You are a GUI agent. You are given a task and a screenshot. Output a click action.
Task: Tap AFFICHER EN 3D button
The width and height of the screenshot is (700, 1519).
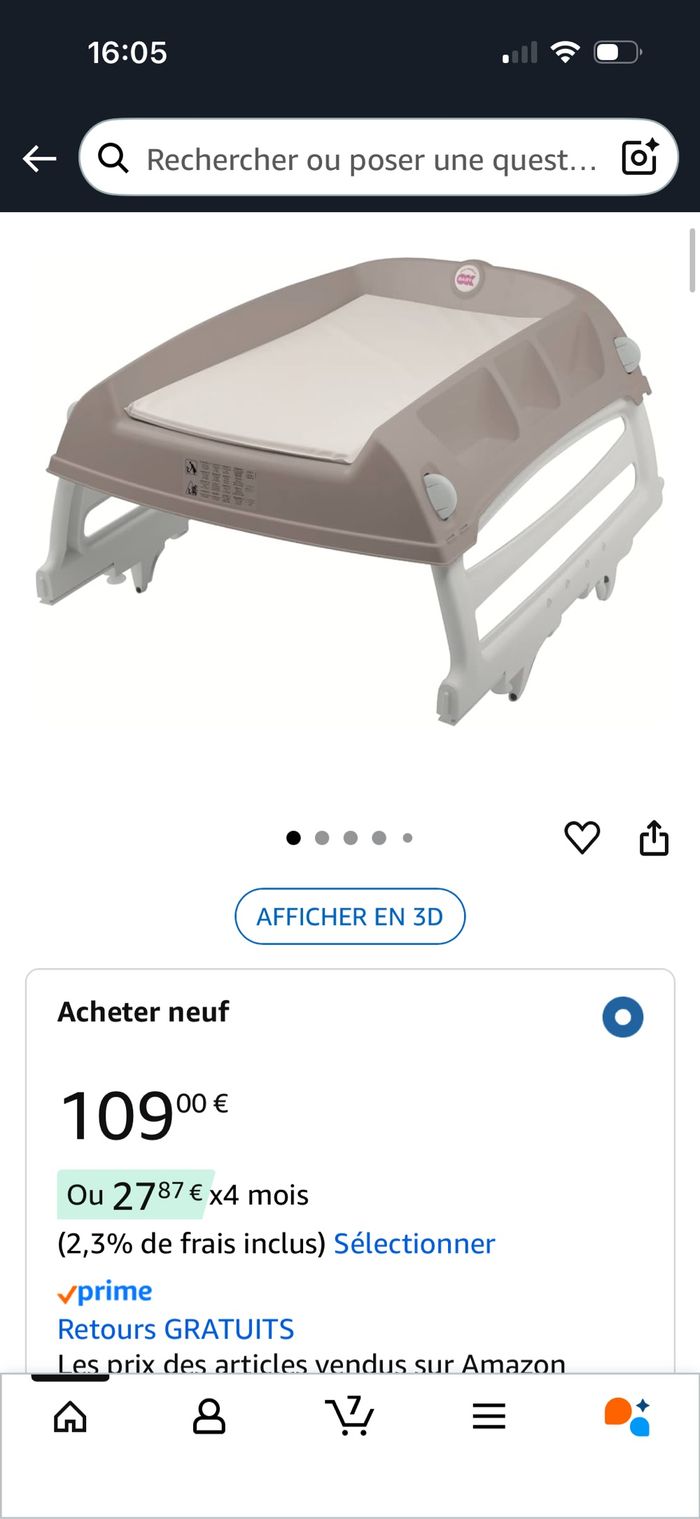[350, 916]
